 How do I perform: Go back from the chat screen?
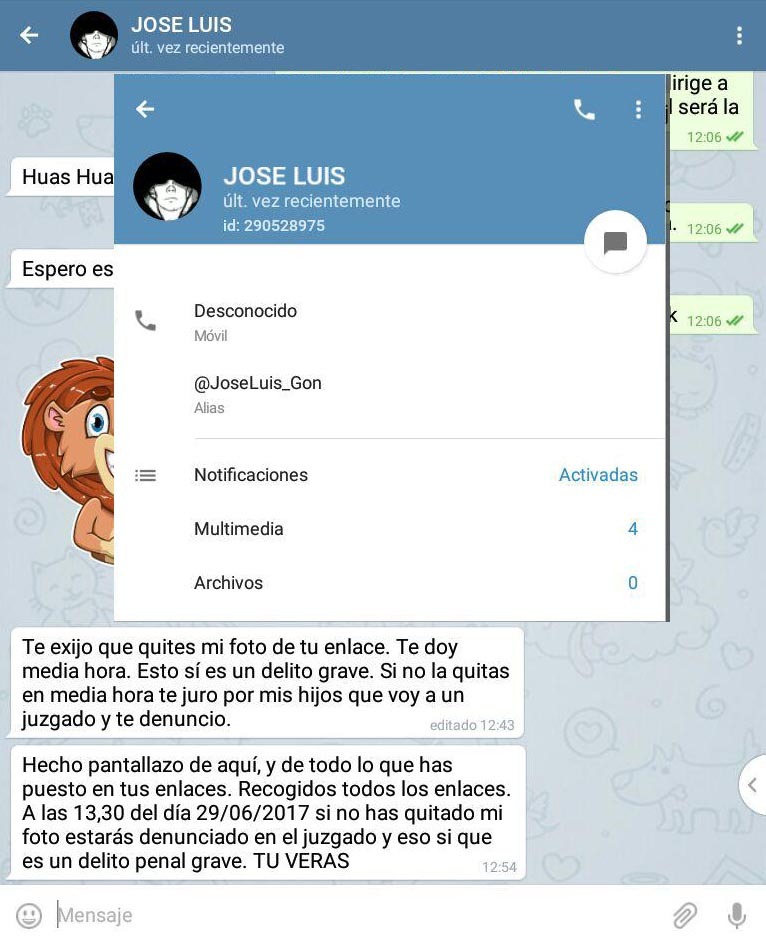pyautogui.click(x=29, y=36)
